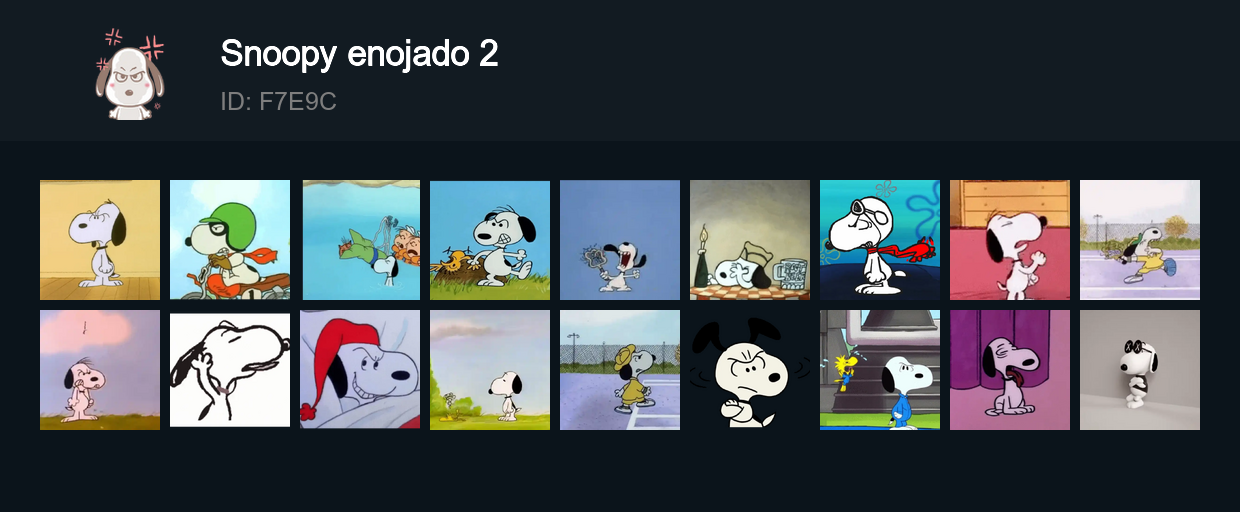This screenshot has width=1240, height=512.
Task: Choose the Snoopy standing in green field
Action: [490, 370]
